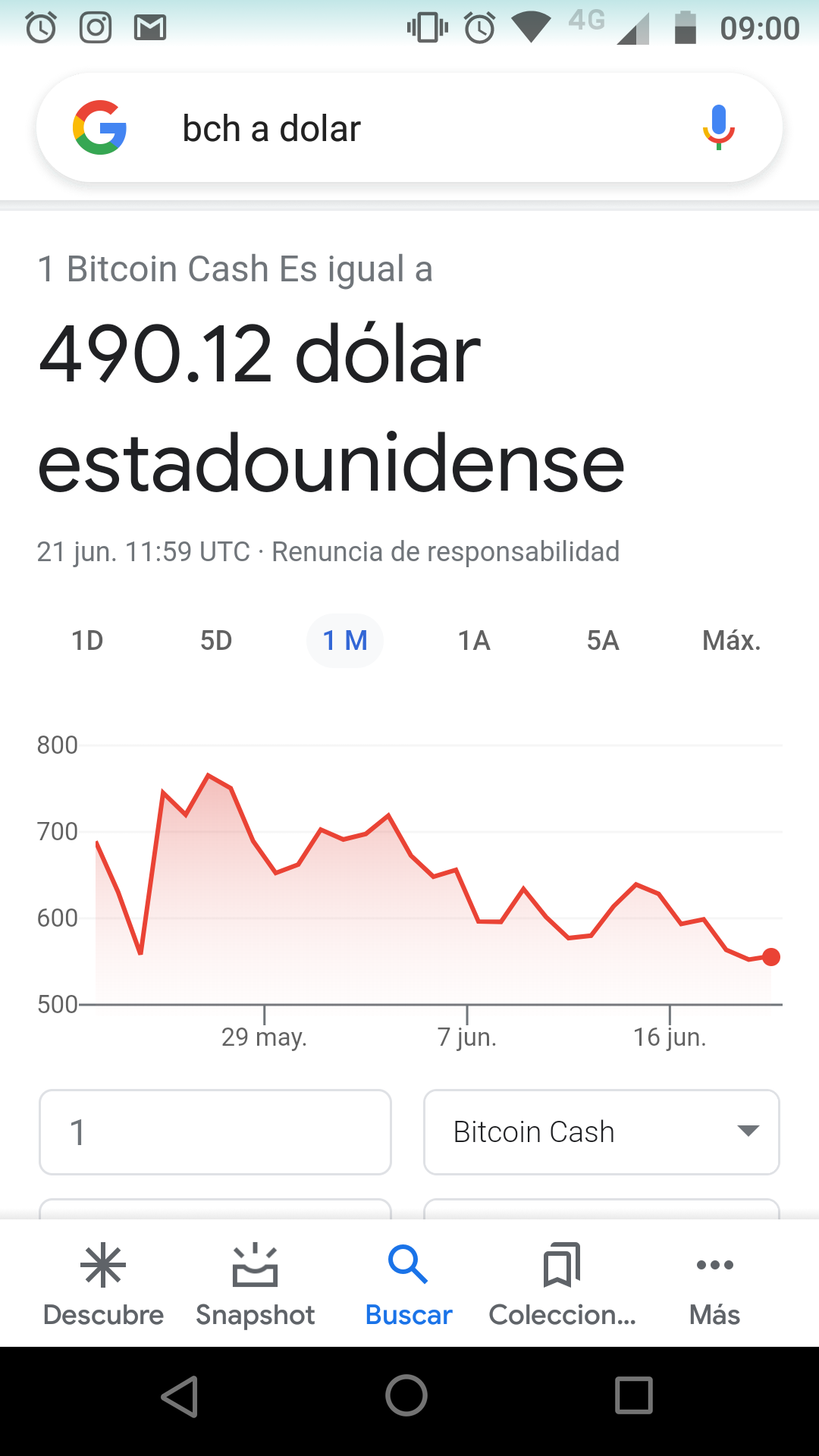Switch to the Buscar tab
819x1456 pixels.
409,1283
